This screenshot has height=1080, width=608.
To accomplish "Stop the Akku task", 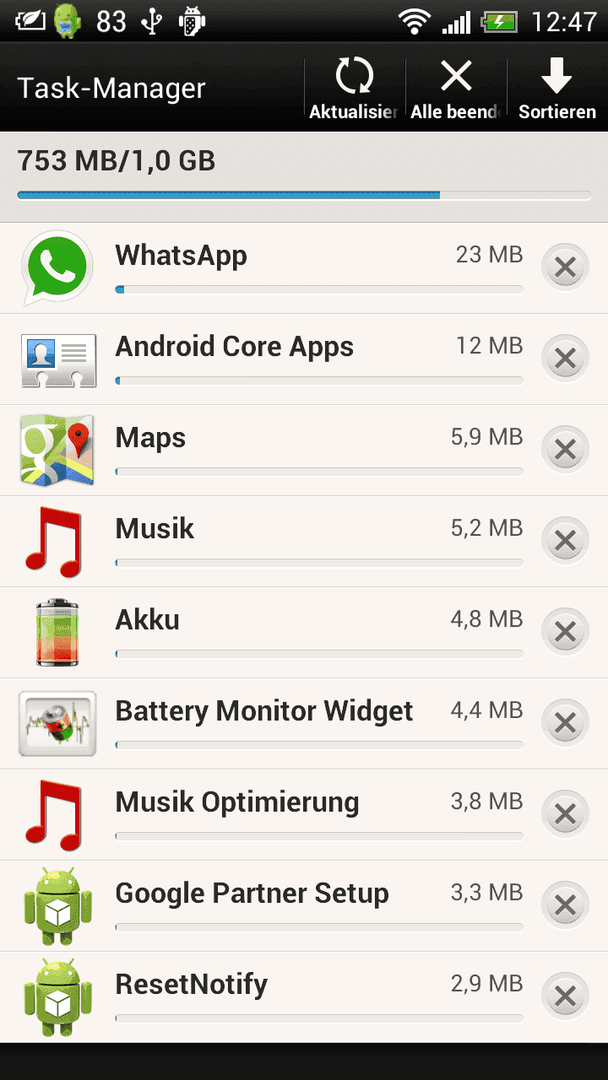I will click(x=565, y=632).
